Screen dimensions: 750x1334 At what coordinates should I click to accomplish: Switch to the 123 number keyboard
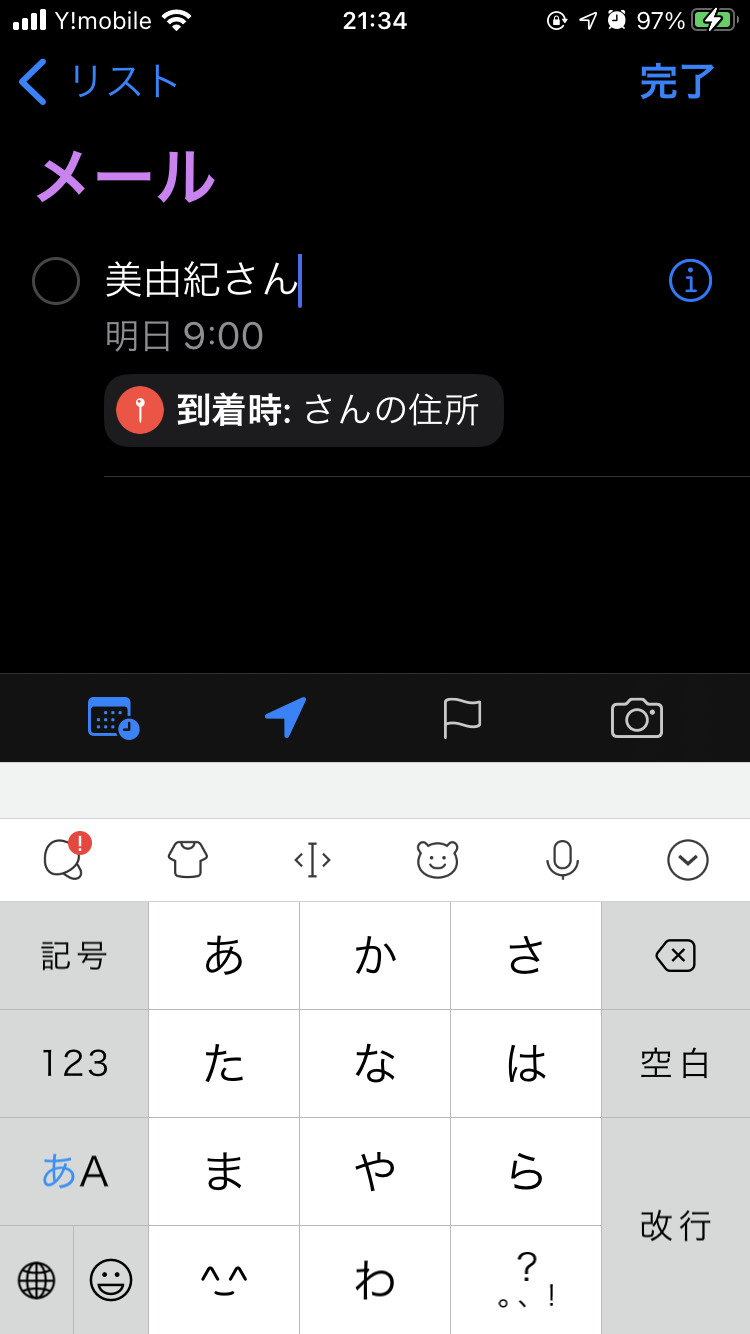[74, 1063]
